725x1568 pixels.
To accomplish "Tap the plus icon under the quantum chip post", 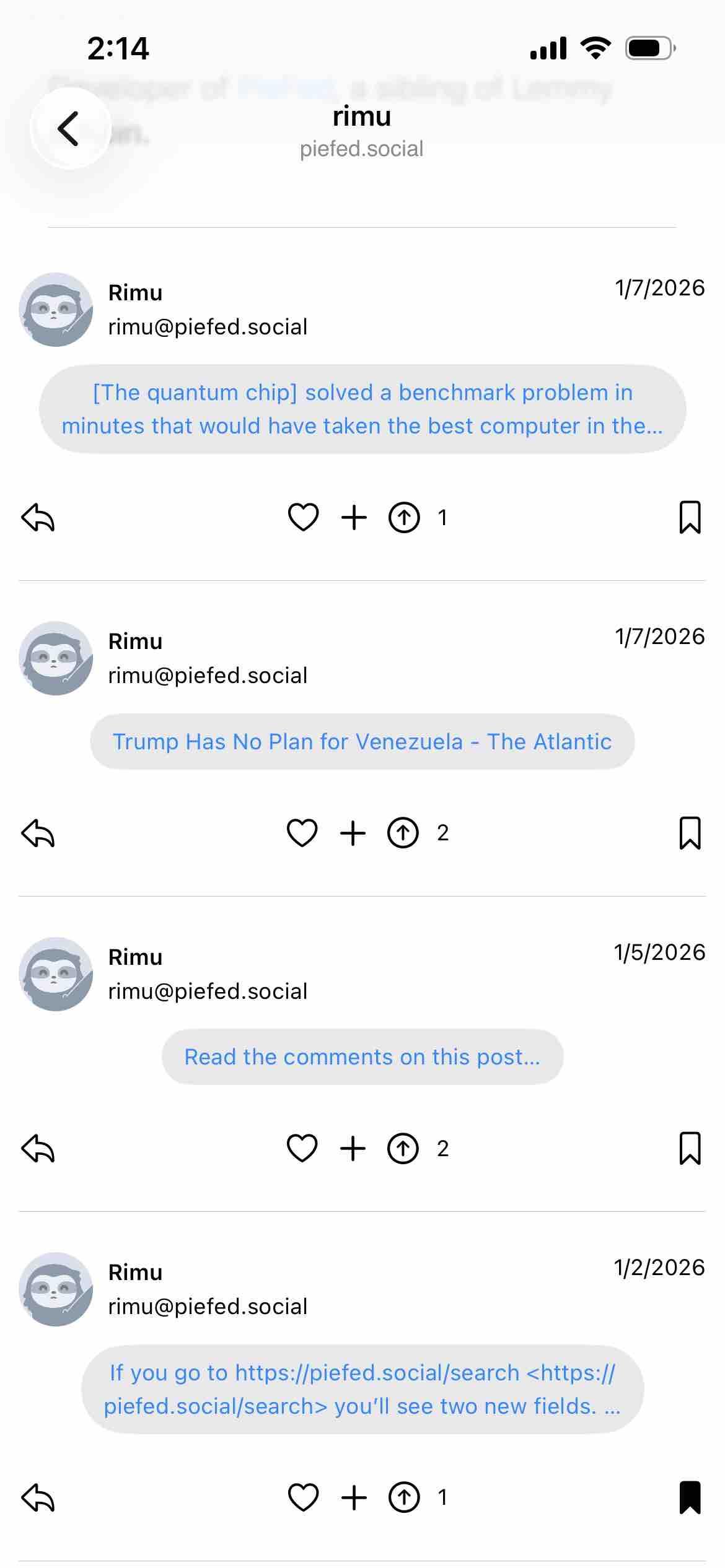I will [x=354, y=517].
